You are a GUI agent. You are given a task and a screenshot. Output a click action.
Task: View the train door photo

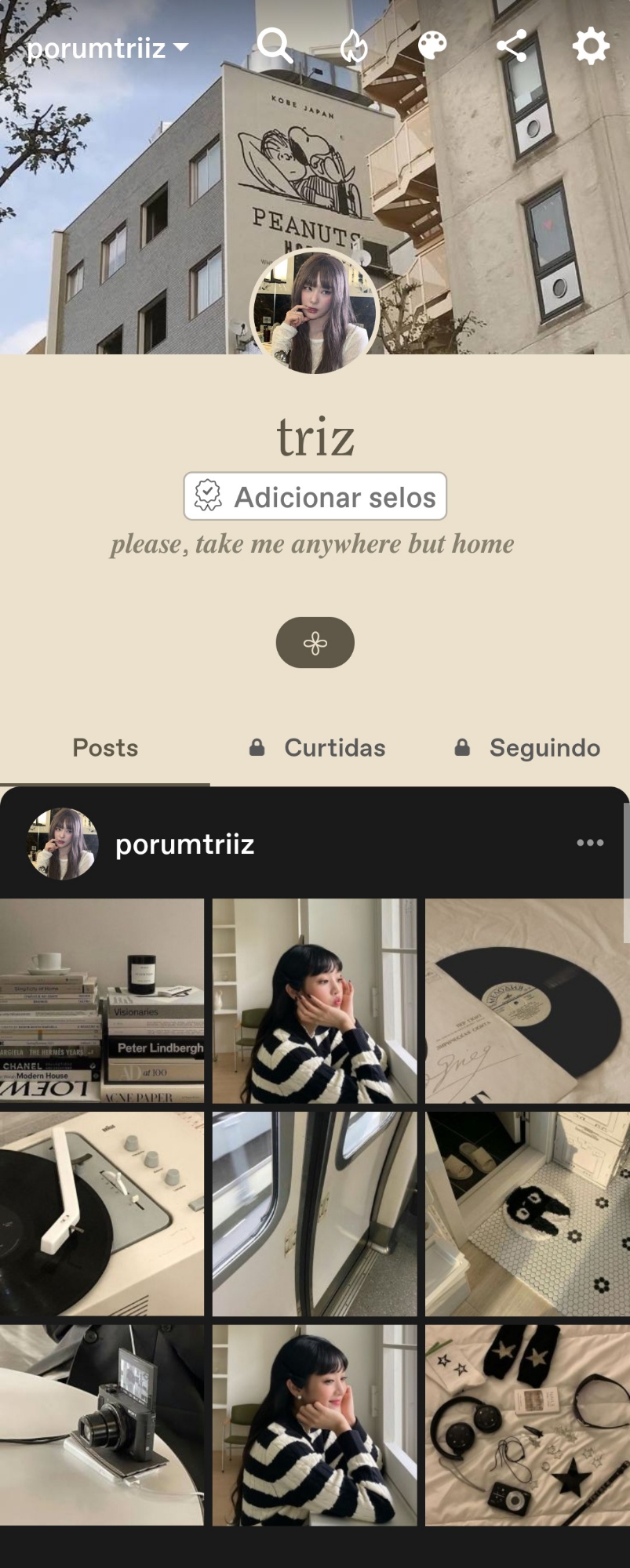pos(315,1214)
